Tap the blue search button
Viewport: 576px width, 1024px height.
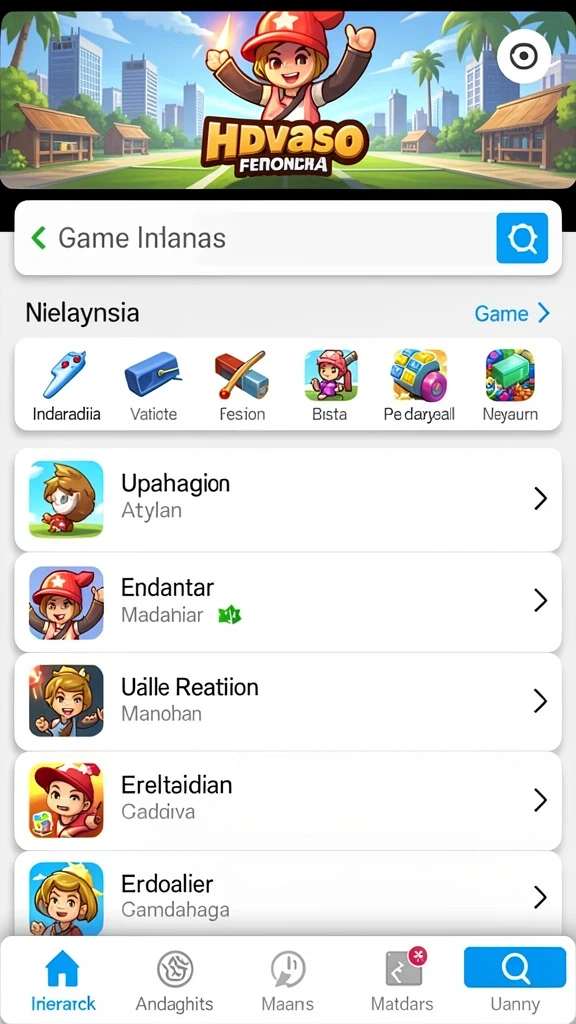tap(522, 238)
